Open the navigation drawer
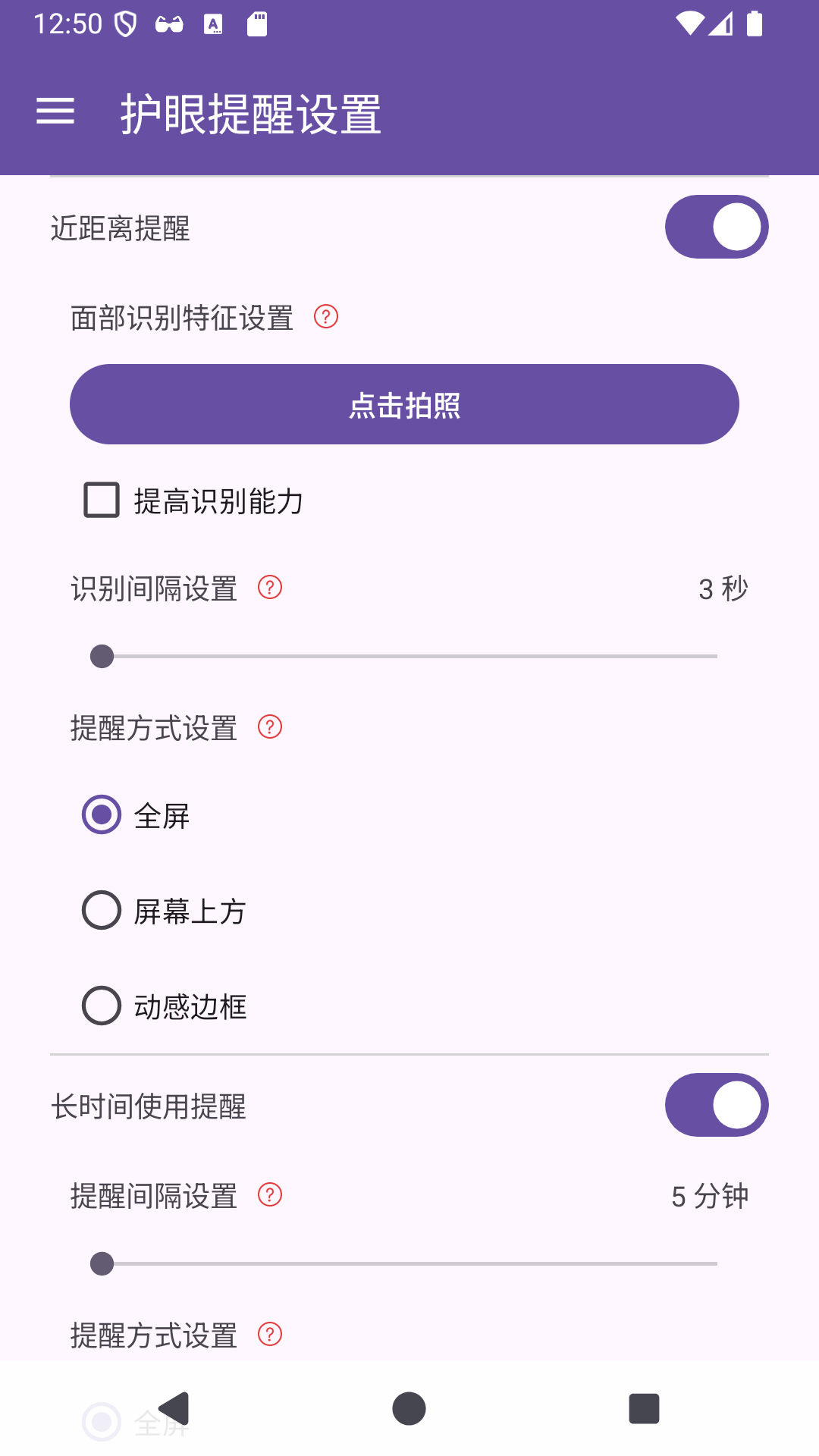 (55, 111)
